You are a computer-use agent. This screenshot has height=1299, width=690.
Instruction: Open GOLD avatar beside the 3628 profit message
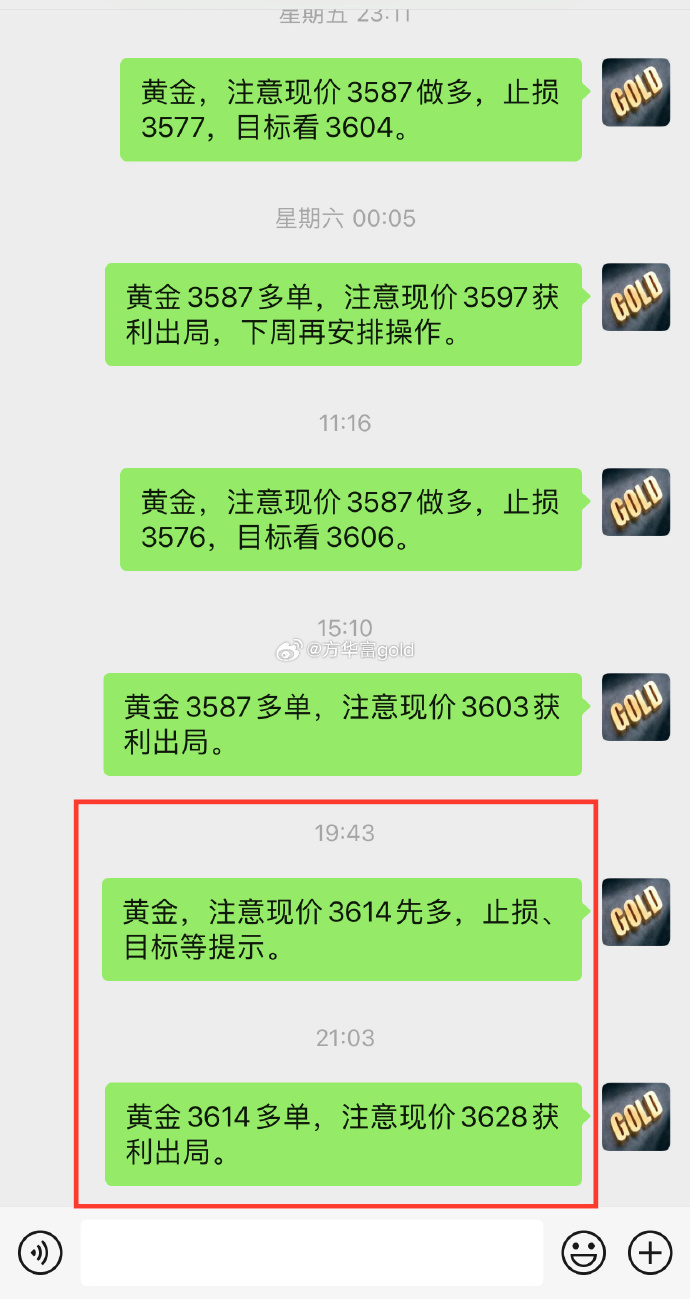pyautogui.click(x=635, y=1116)
